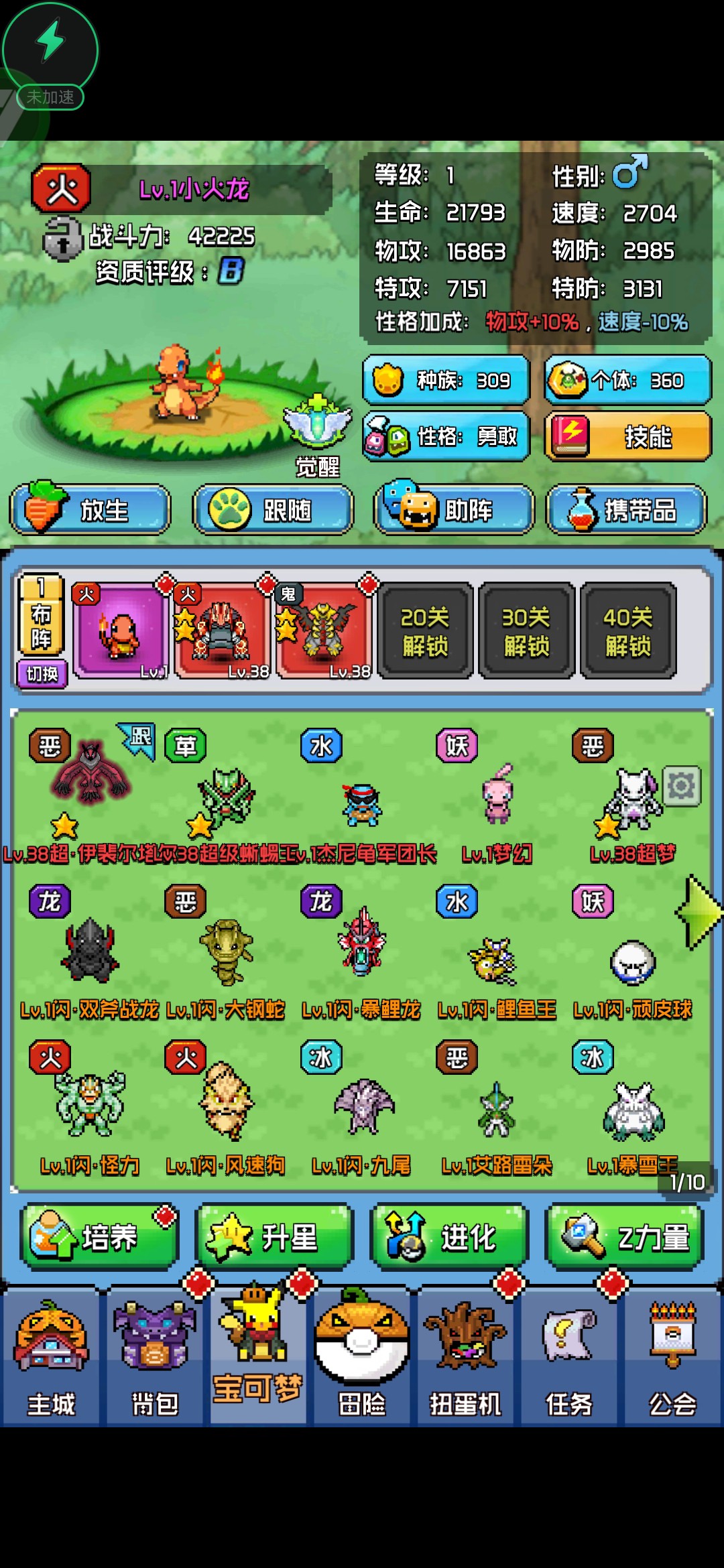Open the 进化 evolution menu
The image size is (724, 1568).
449,1236
